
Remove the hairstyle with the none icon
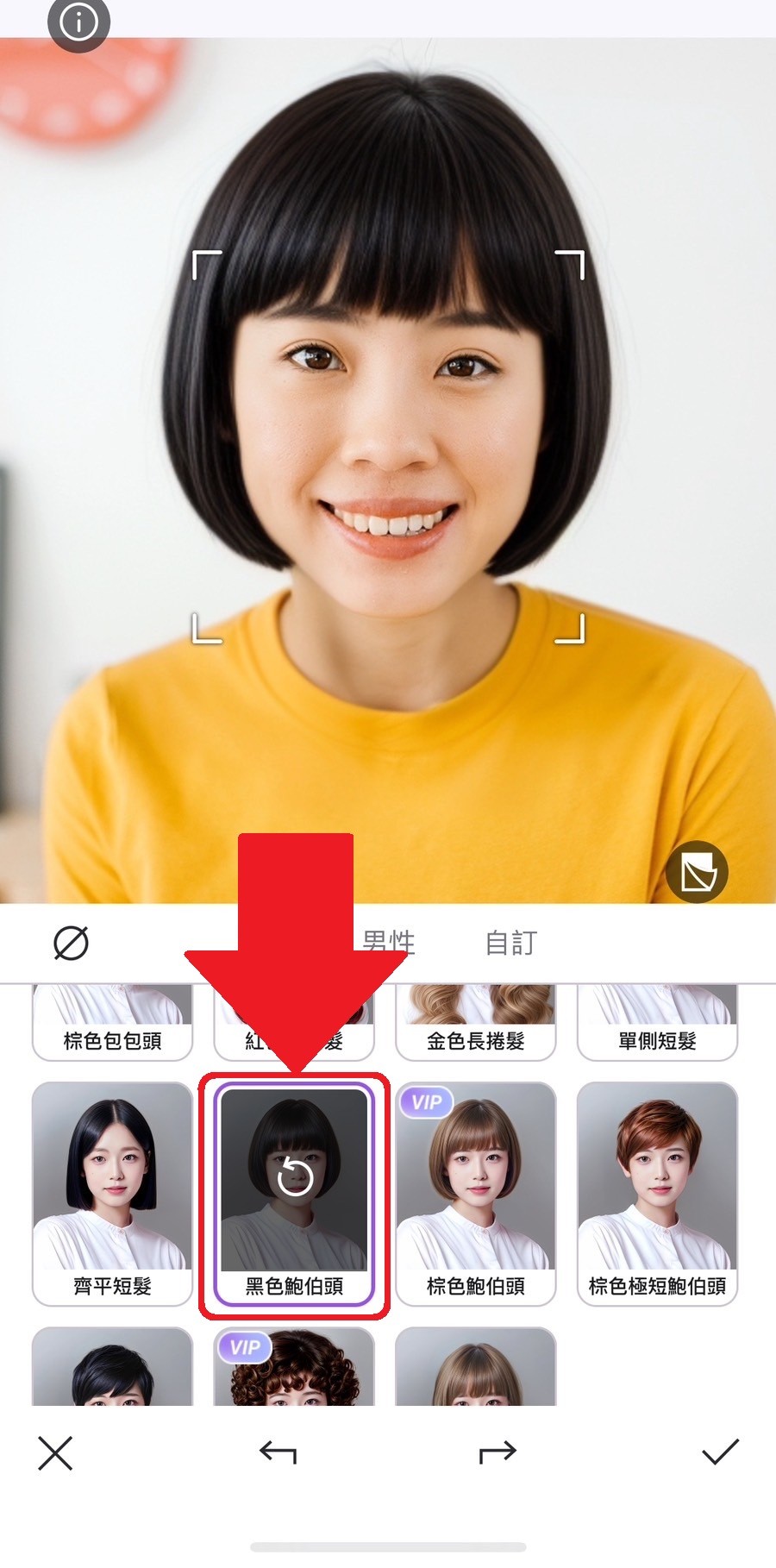click(x=71, y=943)
